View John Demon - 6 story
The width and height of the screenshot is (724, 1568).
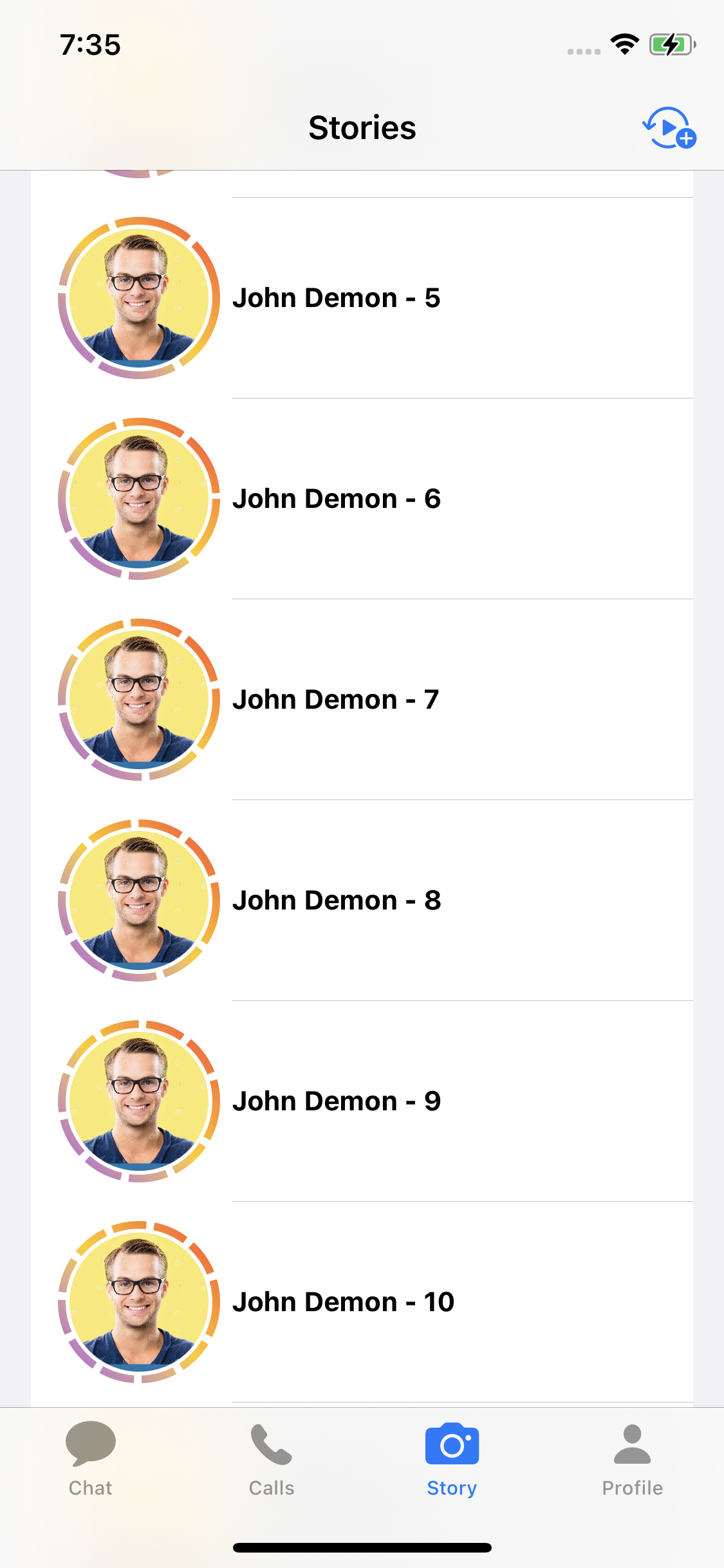362,499
